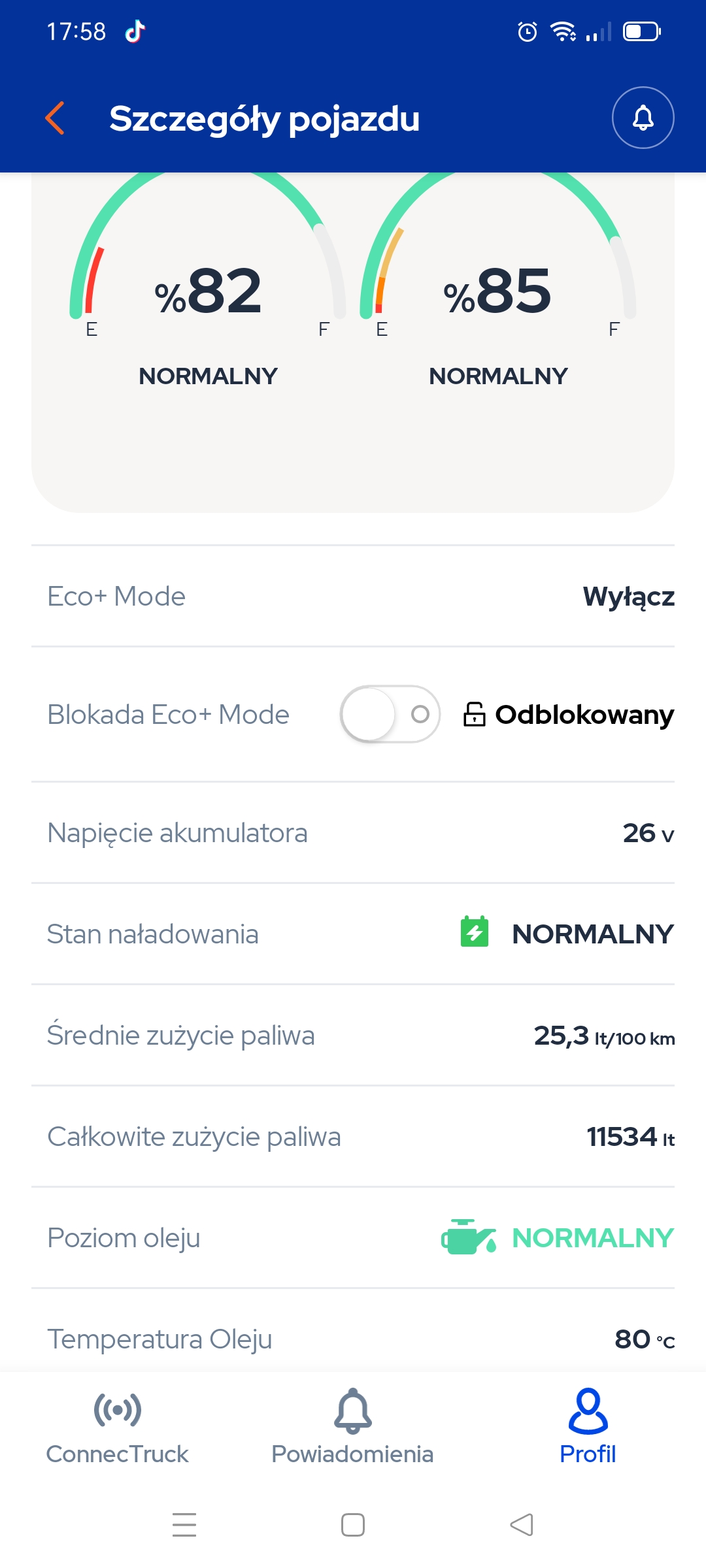This screenshot has width=706, height=1568.
Task: Toggle the Blokada Eco+ Mode switch
Action: pos(390,714)
